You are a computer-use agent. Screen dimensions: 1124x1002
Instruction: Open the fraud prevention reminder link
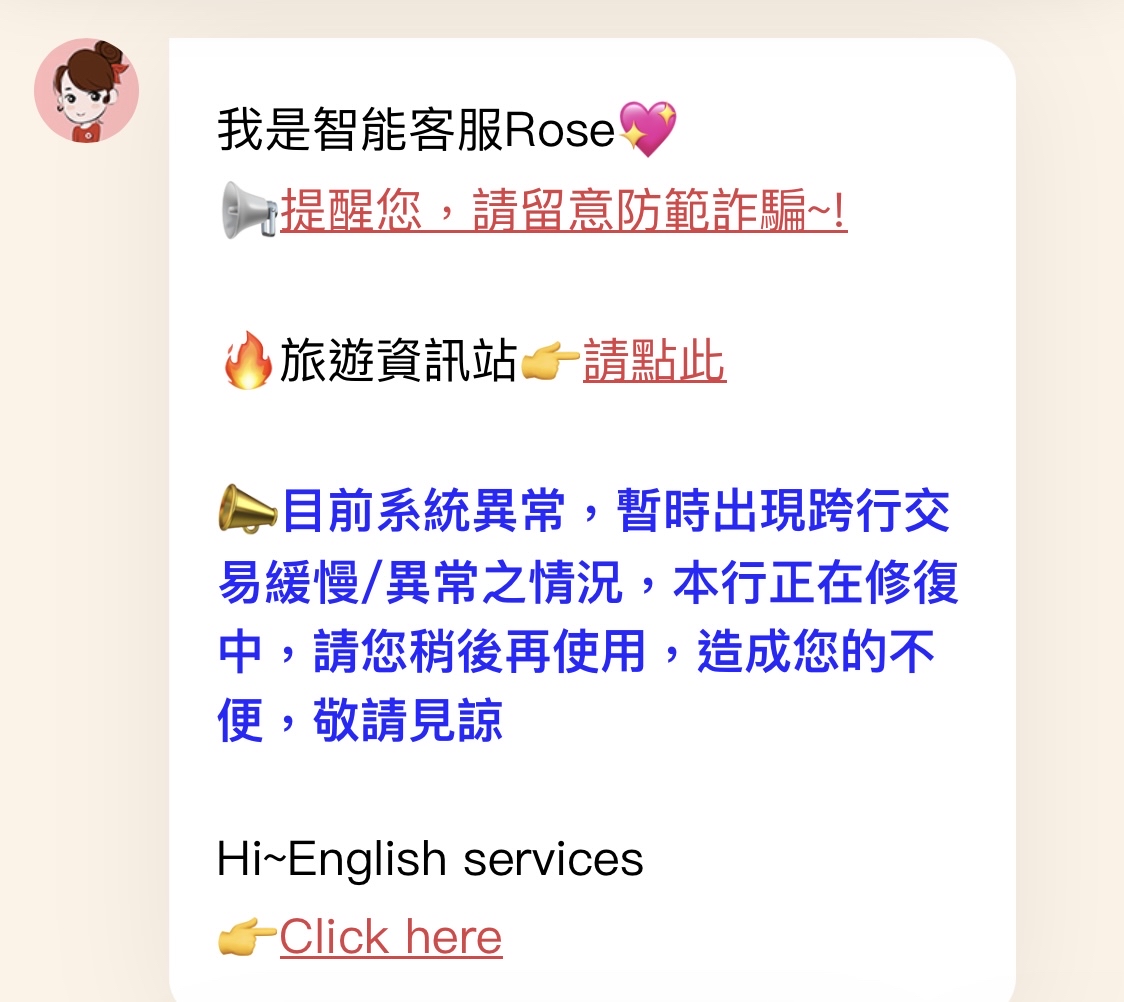pos(563,211)
